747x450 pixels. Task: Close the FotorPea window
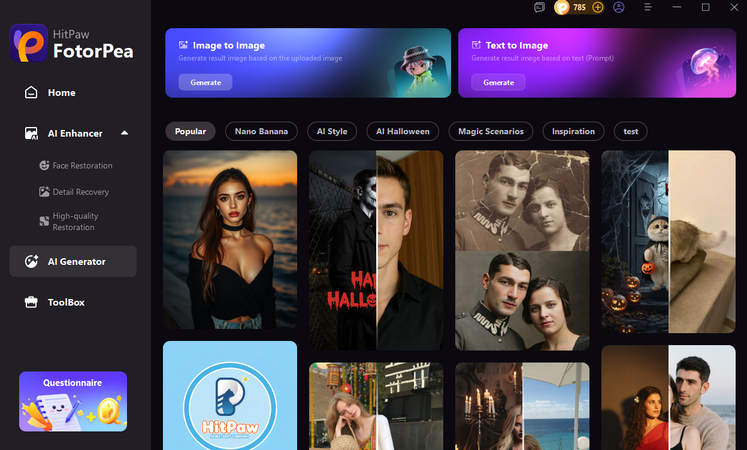click(x=733, y=7)
